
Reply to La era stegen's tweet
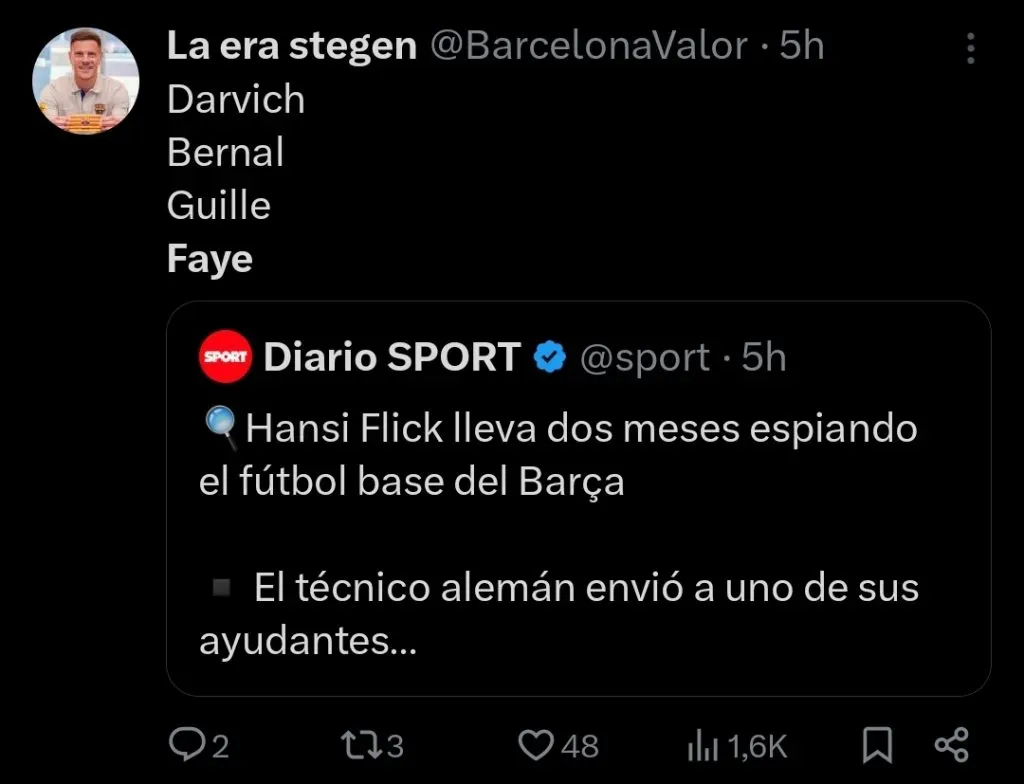point(187,745)
